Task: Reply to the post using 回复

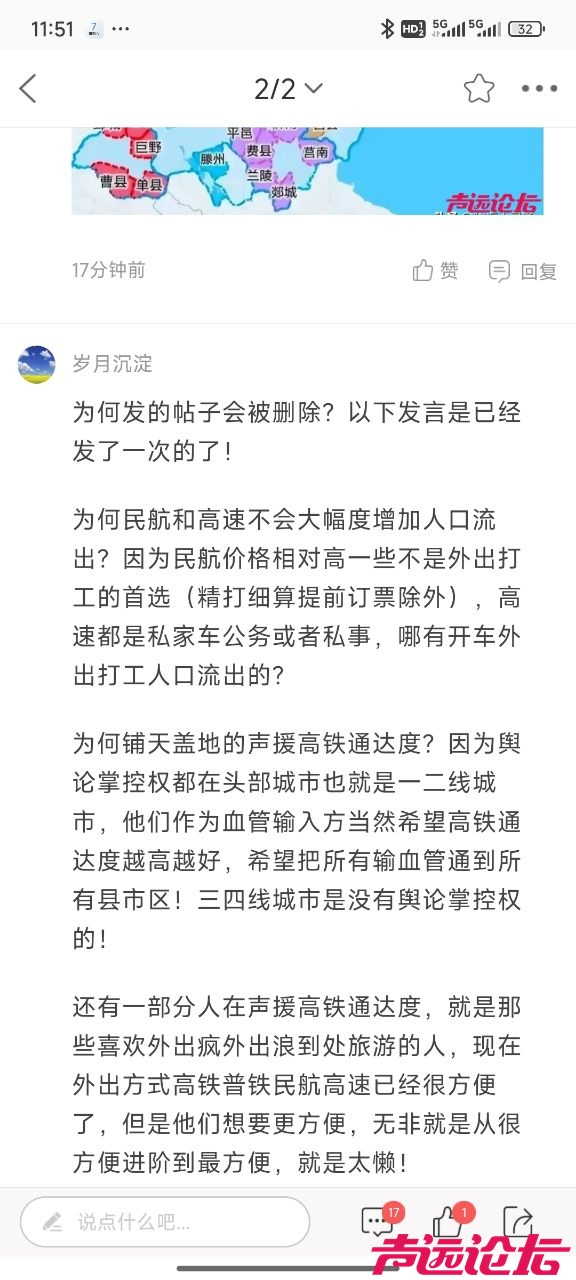Action: [522, 271]
